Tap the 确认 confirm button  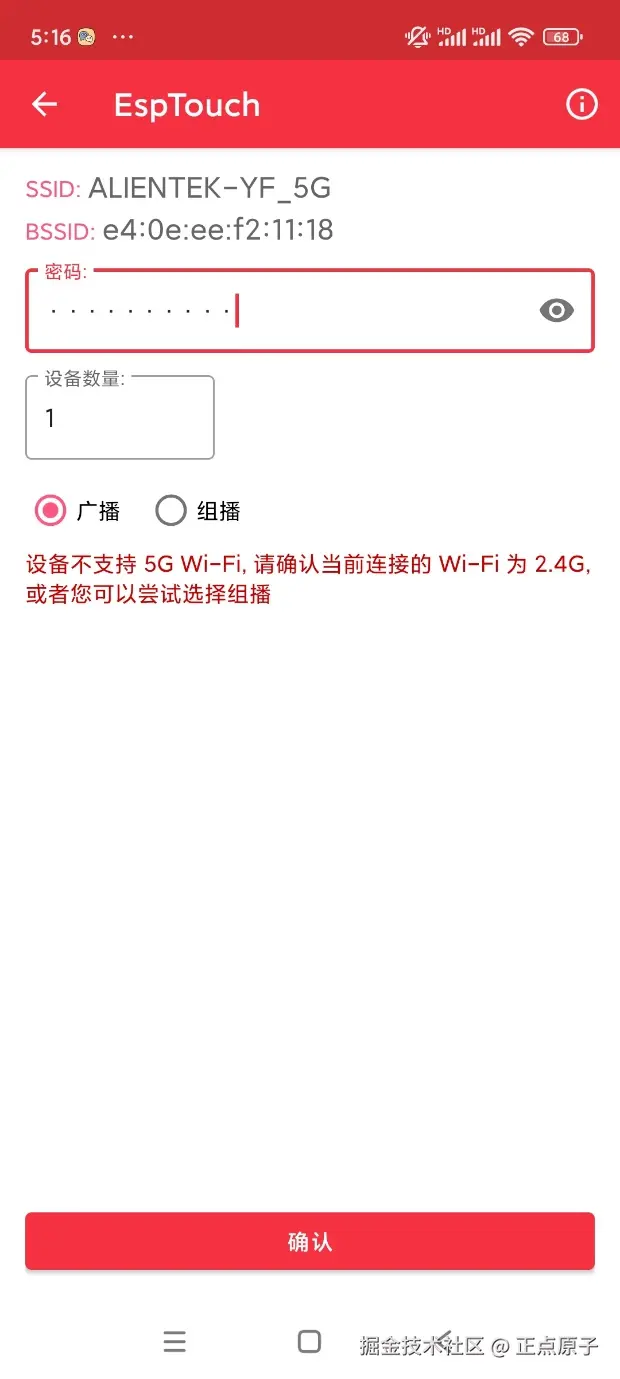(310, 1242)
